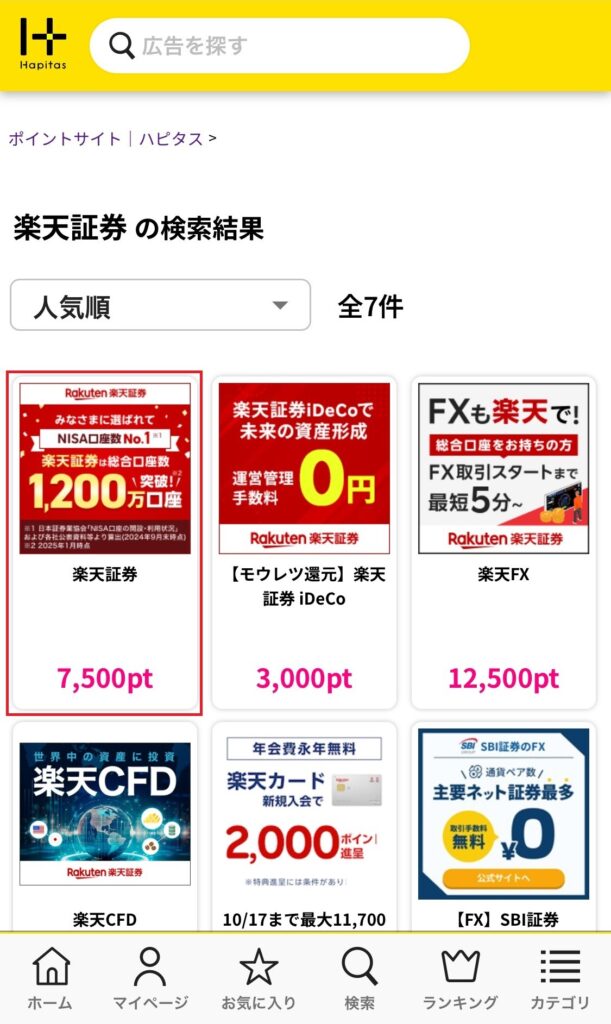View the 【FX】SBI証券 offer card
The image size is (611, 1024).
(x=503, y=830)
